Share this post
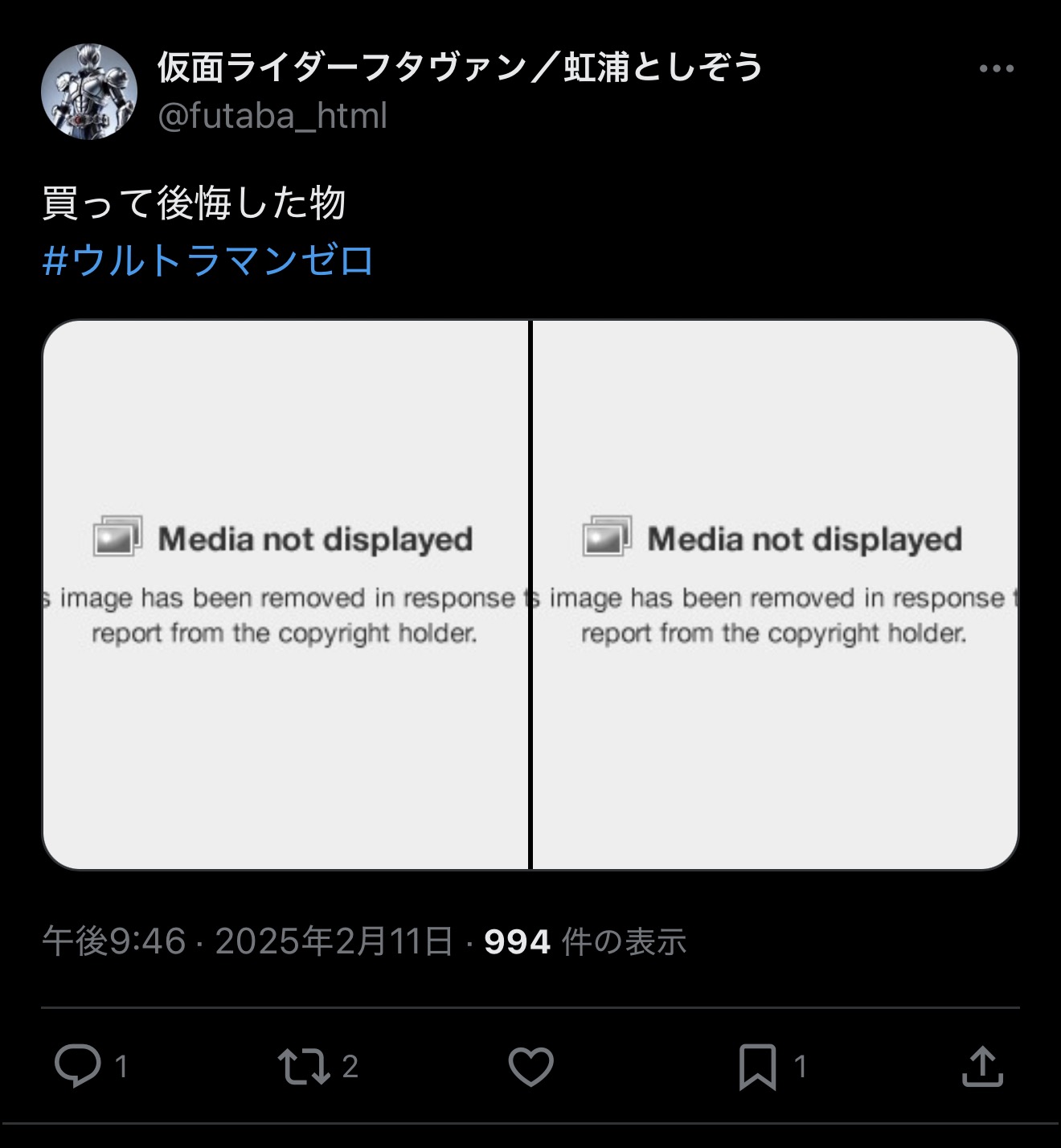Screen dimensions: 1061x1148 [x=982, y=1066]
